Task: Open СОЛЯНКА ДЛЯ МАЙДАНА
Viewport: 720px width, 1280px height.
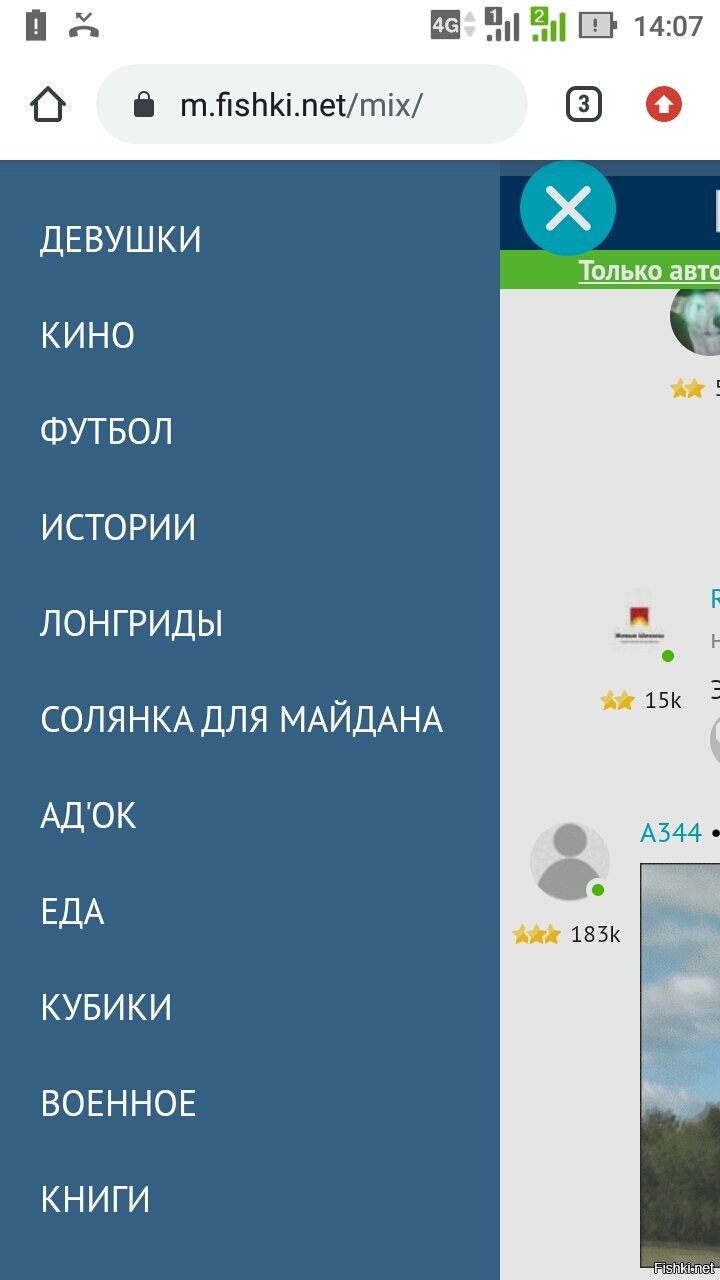Action: click(x=241, y=720)
